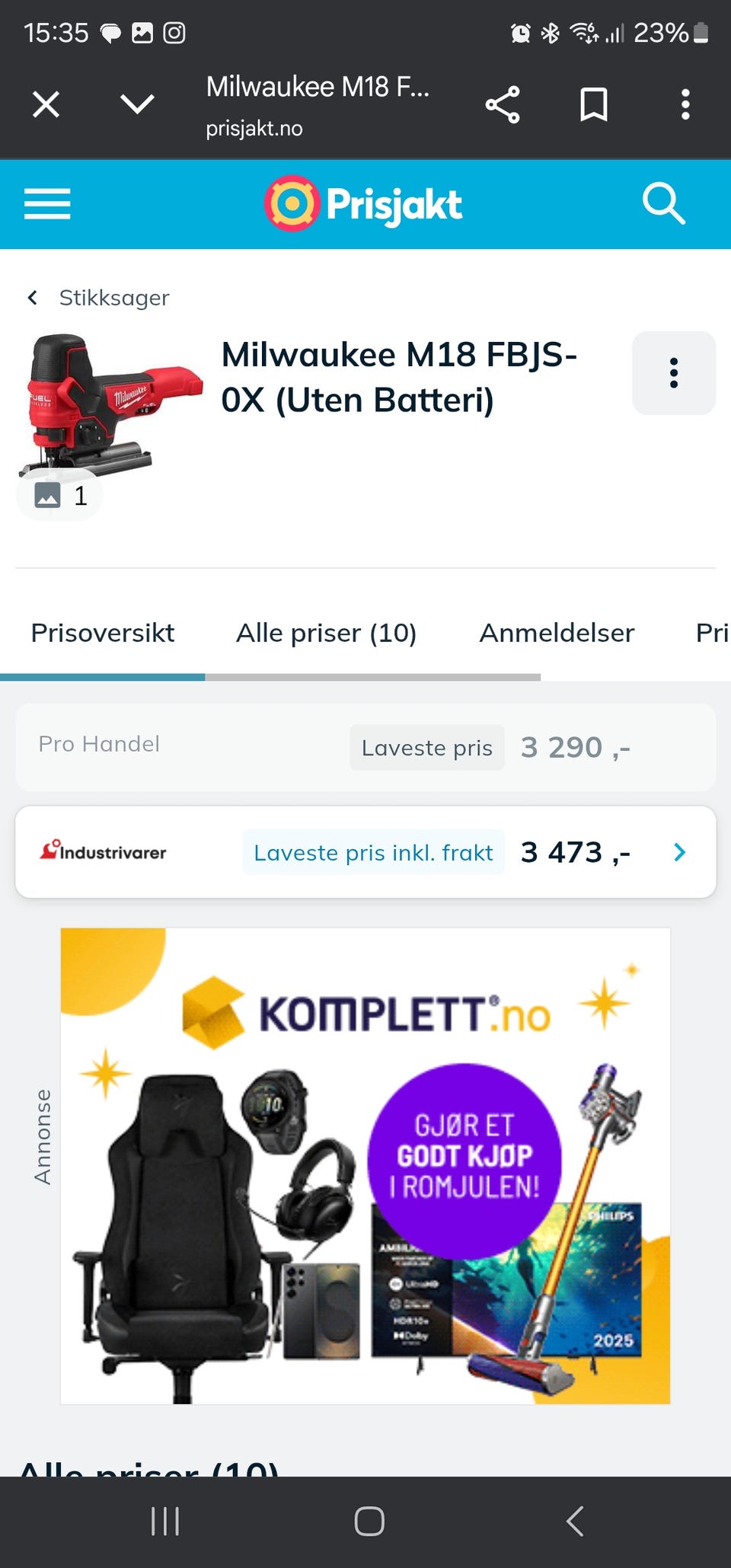731x1568 pixels.
Task: Collapse the page with the down chevron
Action: pyautogui.click(x=137, y=104)
